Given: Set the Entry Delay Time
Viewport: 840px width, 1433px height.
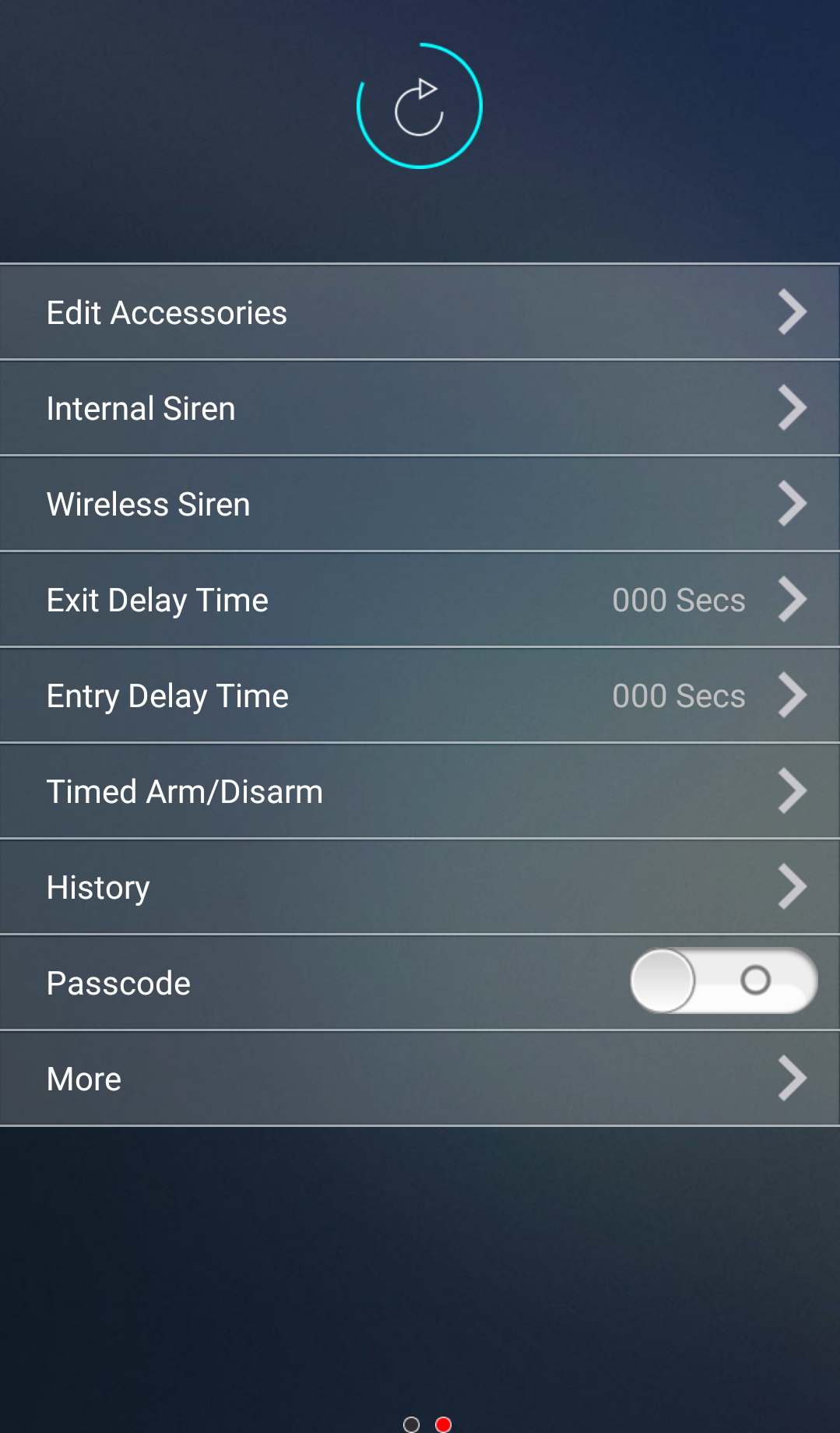Looking at the screenshot, I should coord(420,695).
